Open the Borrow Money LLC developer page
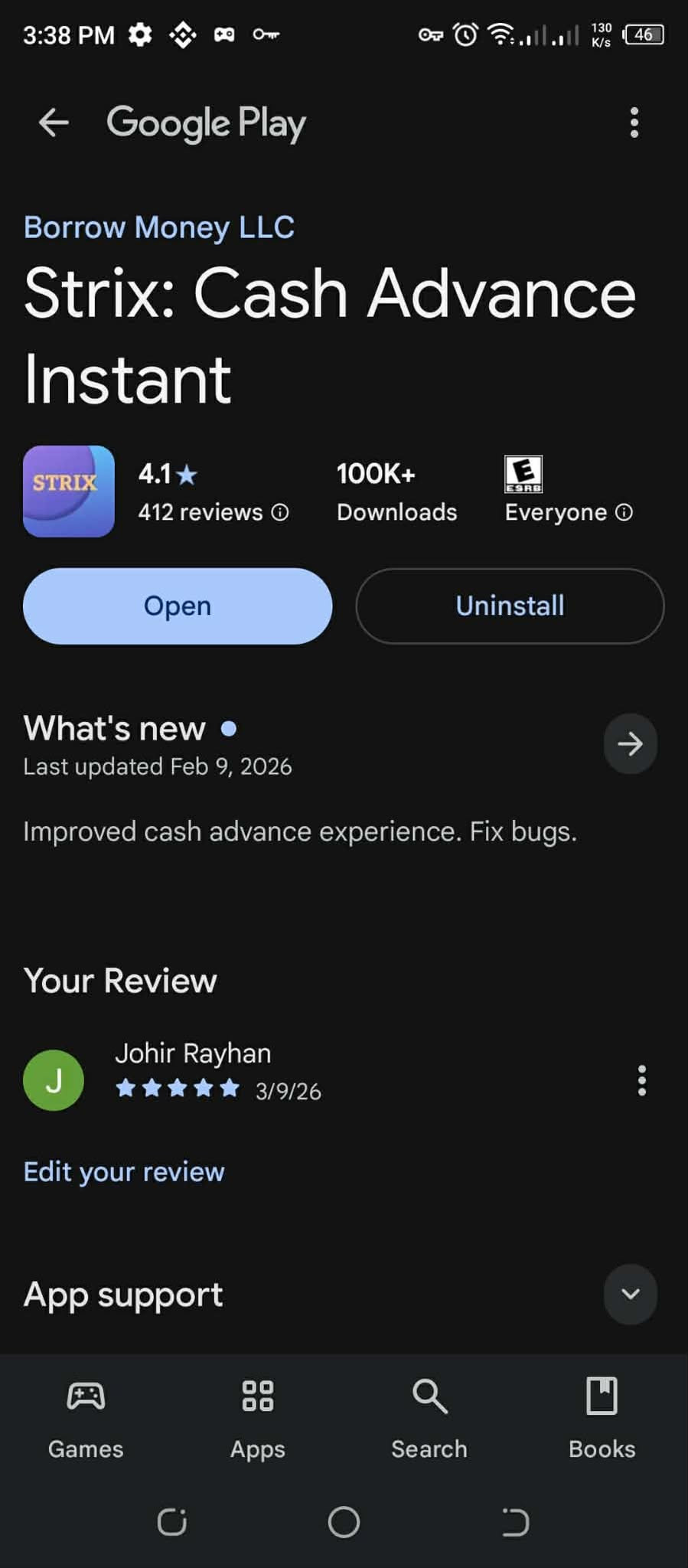This screenshot has width=688, height=1568. coord(158,227)
